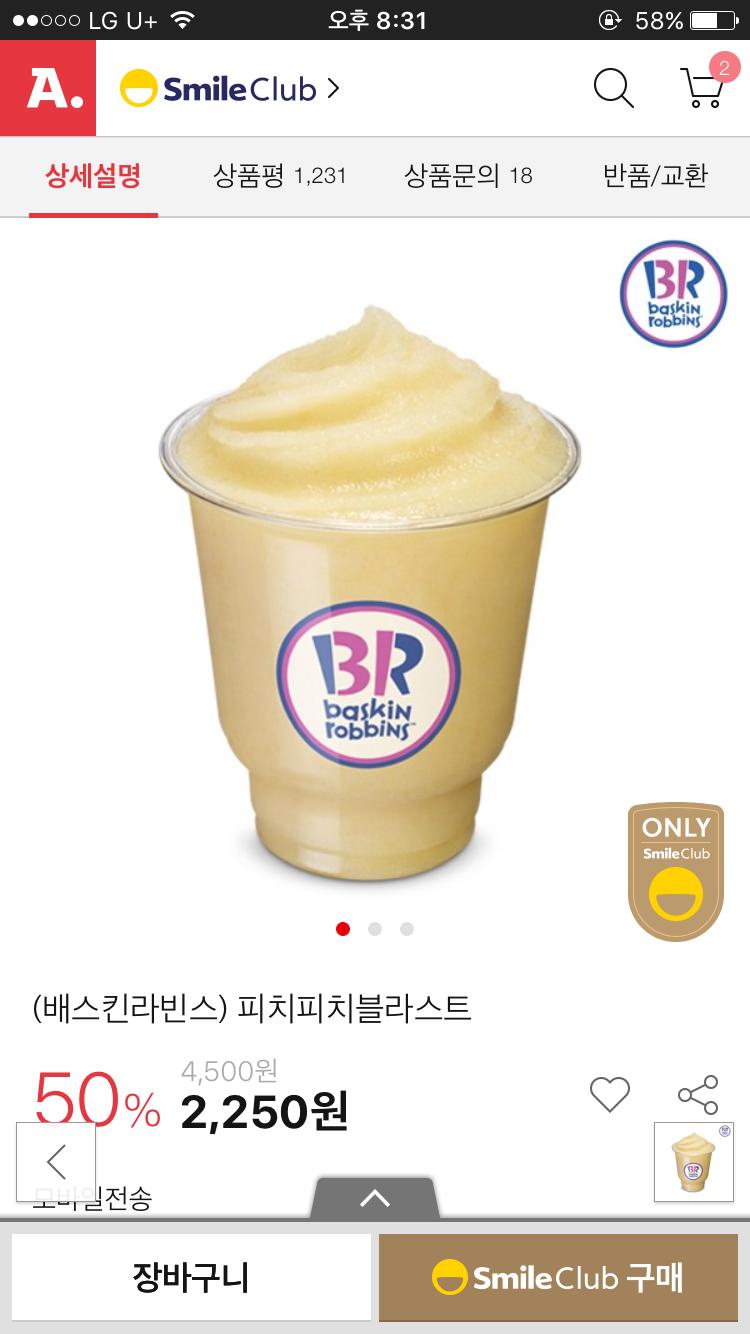Switch to the 상품평 reviews tab
This screenshot has height=1334, width=750.
279,177
